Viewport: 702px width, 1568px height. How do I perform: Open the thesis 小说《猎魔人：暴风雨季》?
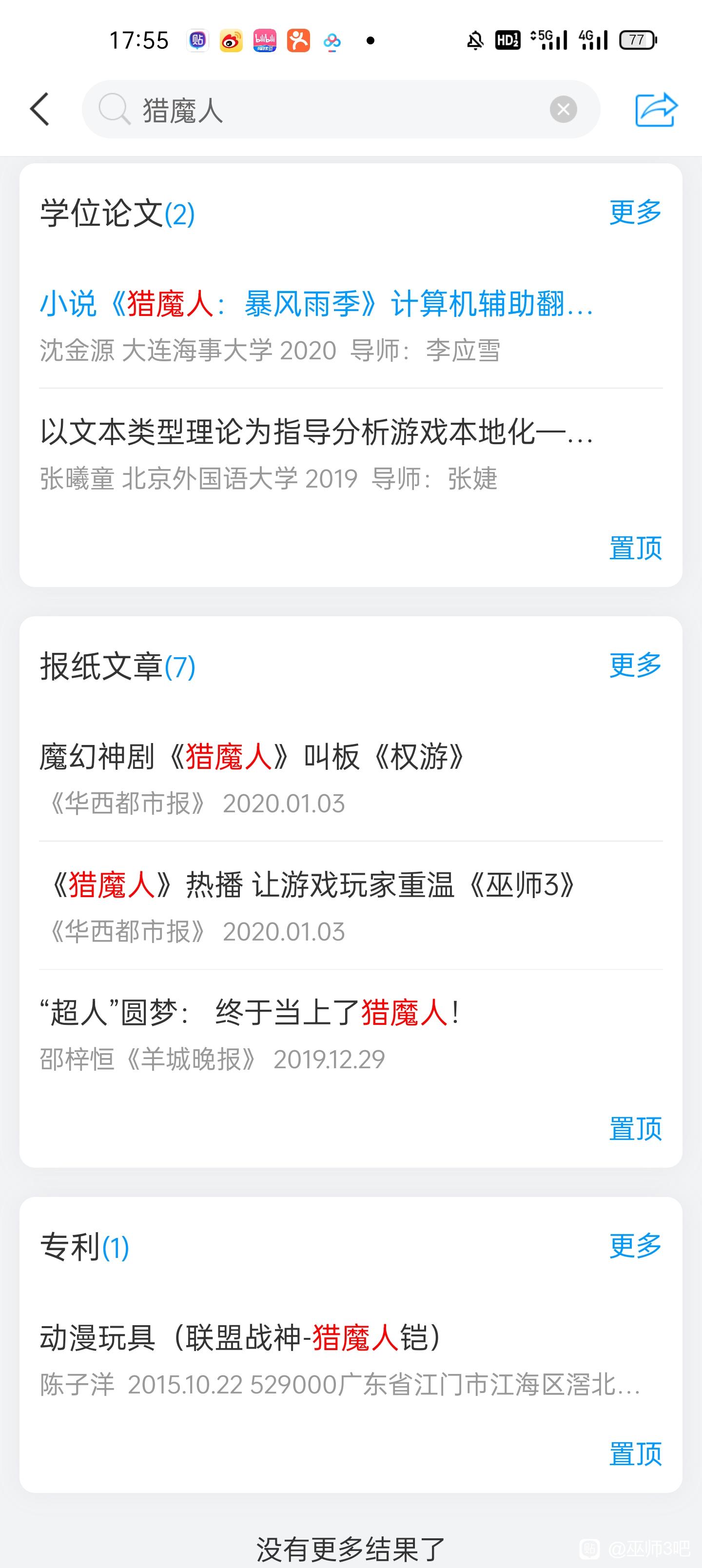pyautogui.click(x=351, y=326)
